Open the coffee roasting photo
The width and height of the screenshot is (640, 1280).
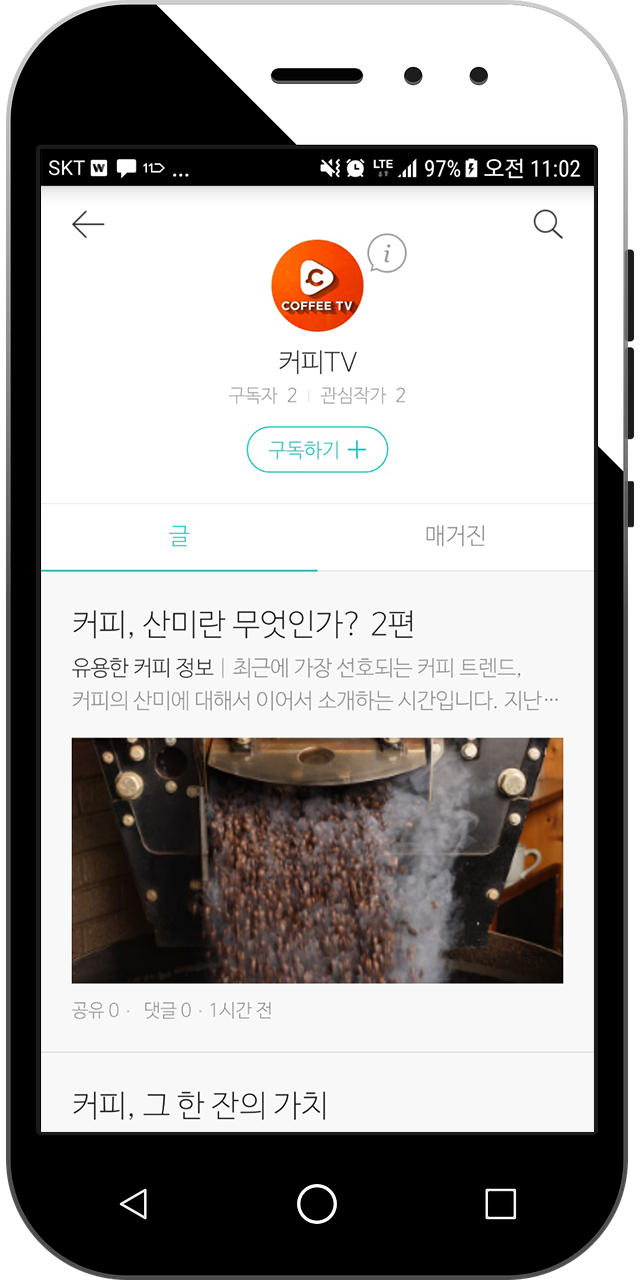(x=317, y=860)
